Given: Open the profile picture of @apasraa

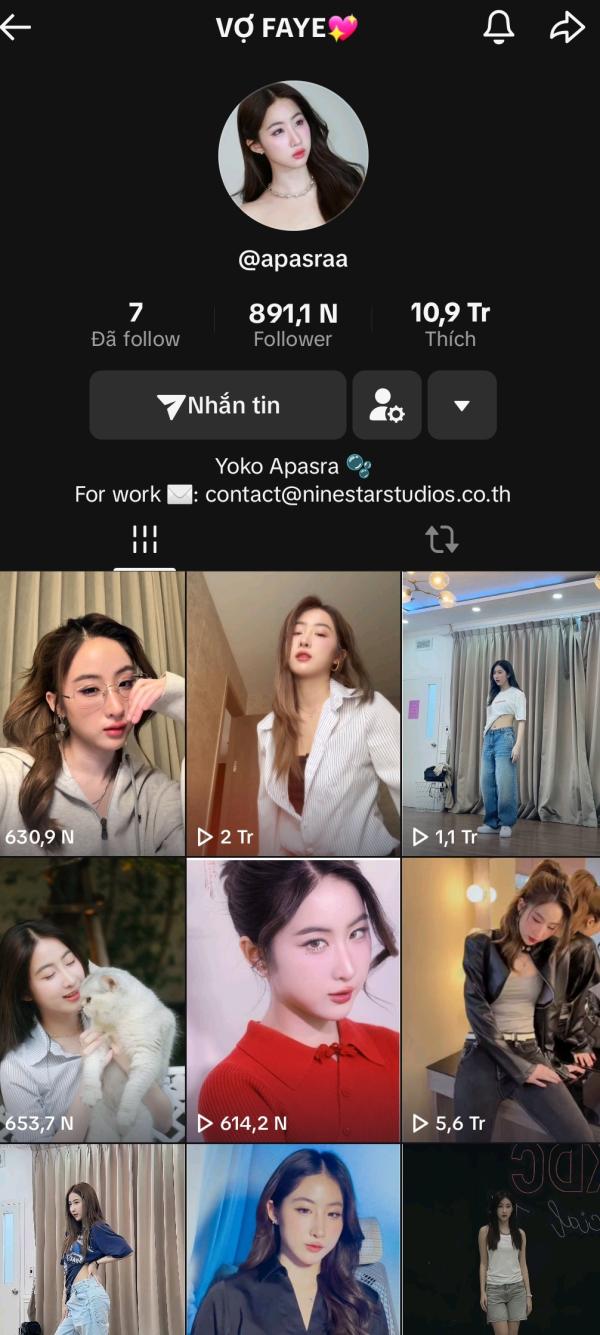Looking at the screenshot, I should pos(293,155).
